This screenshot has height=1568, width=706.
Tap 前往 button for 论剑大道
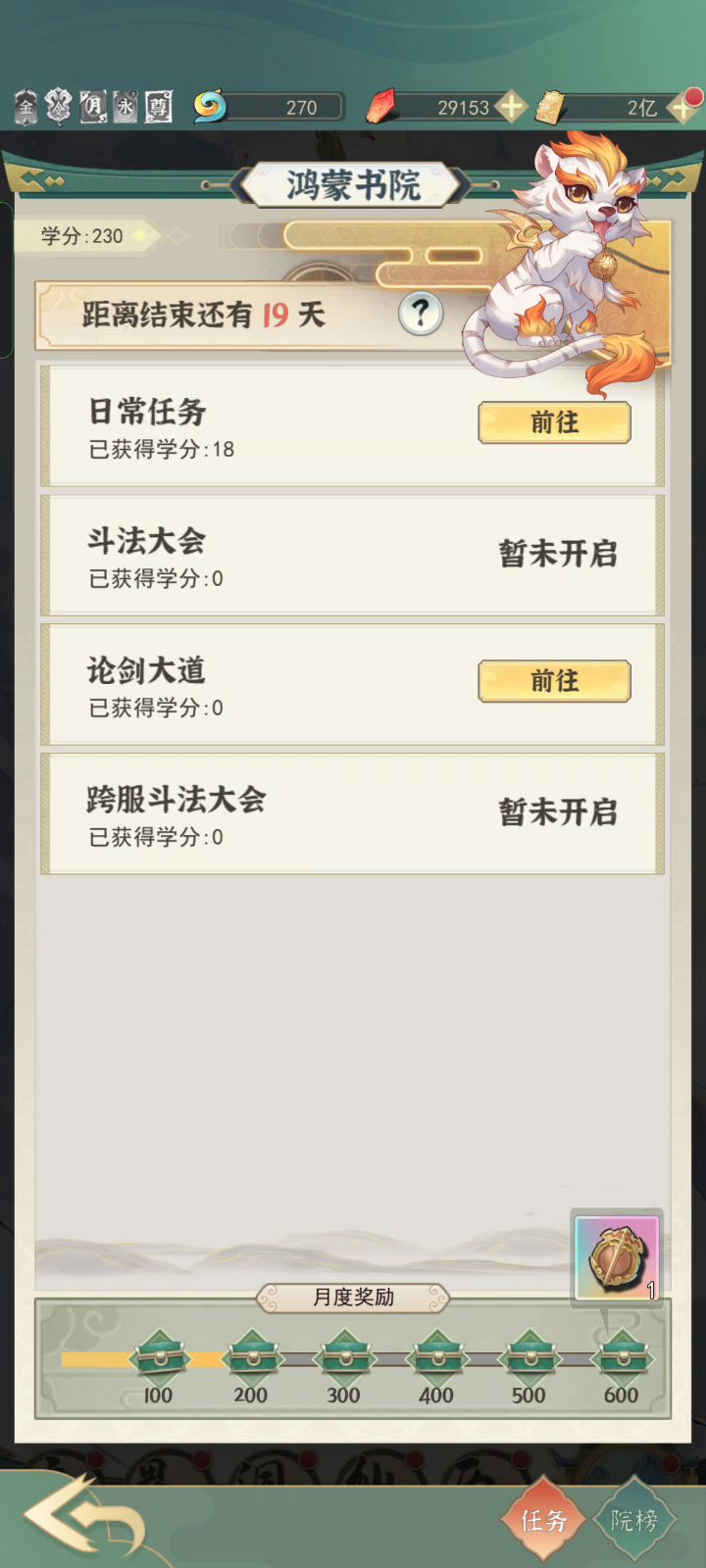554,681
